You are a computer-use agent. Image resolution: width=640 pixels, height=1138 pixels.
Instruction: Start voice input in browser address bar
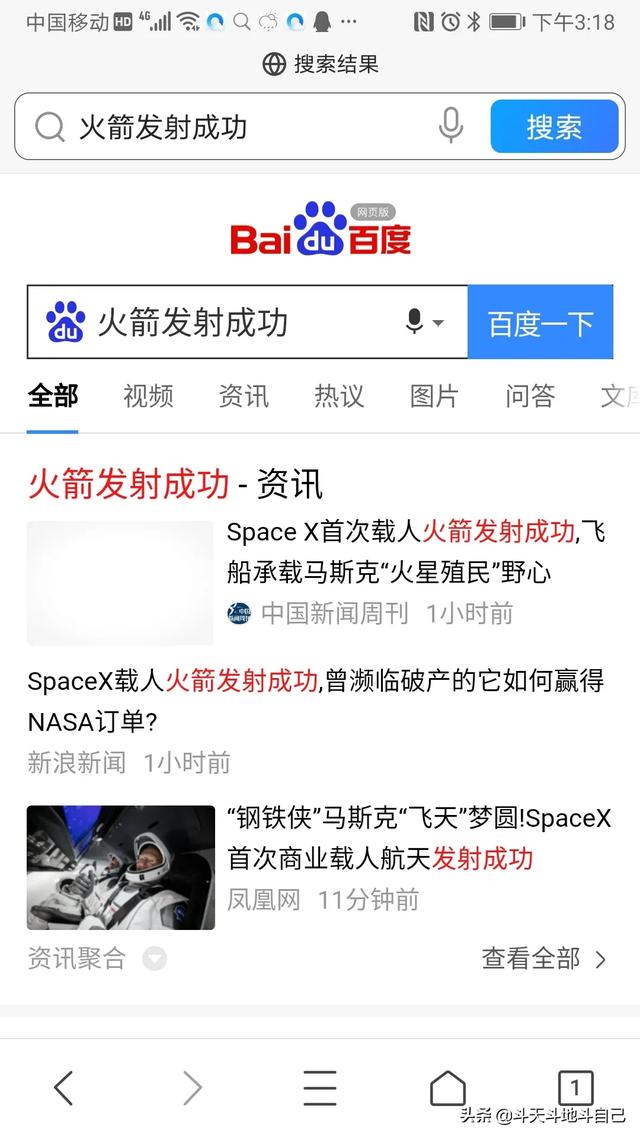pyautogui.click(x=451, y=126)
